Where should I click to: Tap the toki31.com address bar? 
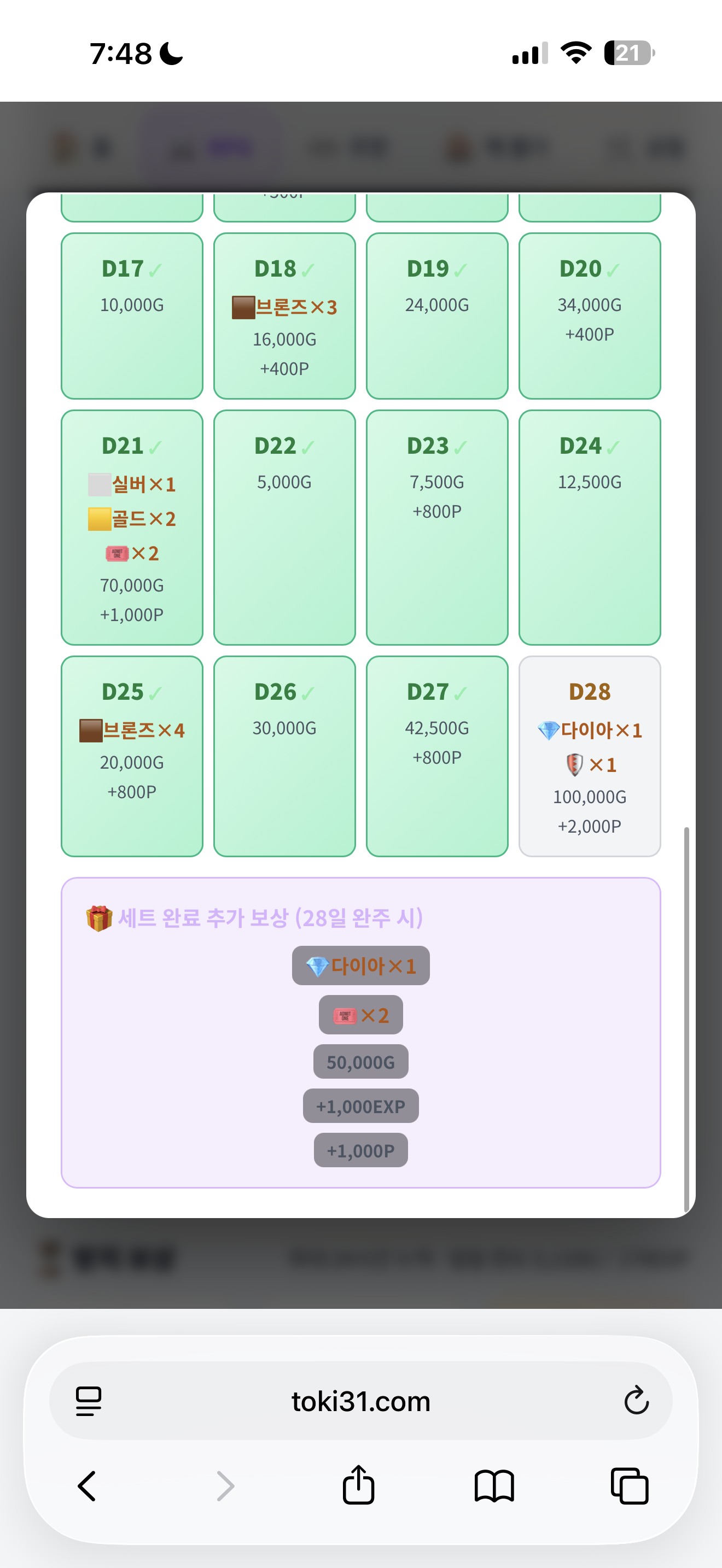361,1401
